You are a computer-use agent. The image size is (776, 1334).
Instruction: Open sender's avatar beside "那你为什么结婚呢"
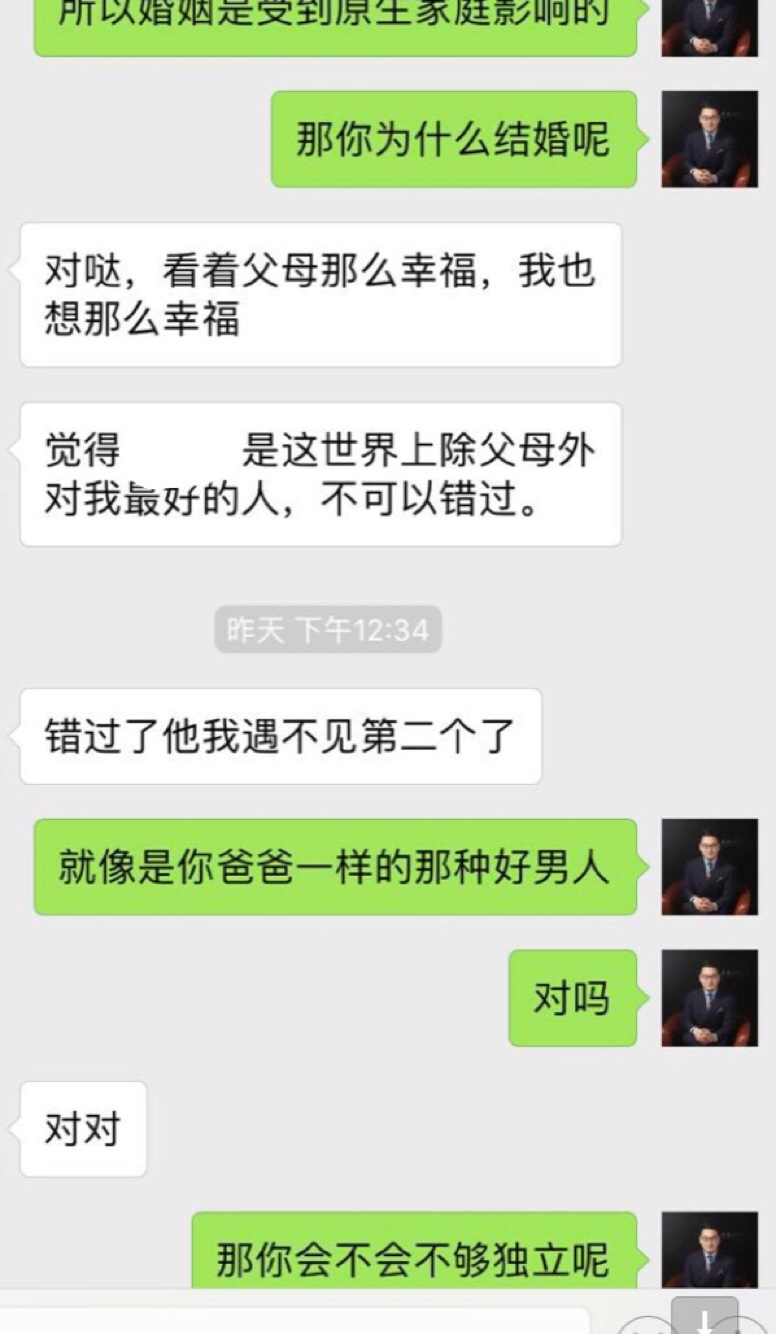(x=709, y=139)
